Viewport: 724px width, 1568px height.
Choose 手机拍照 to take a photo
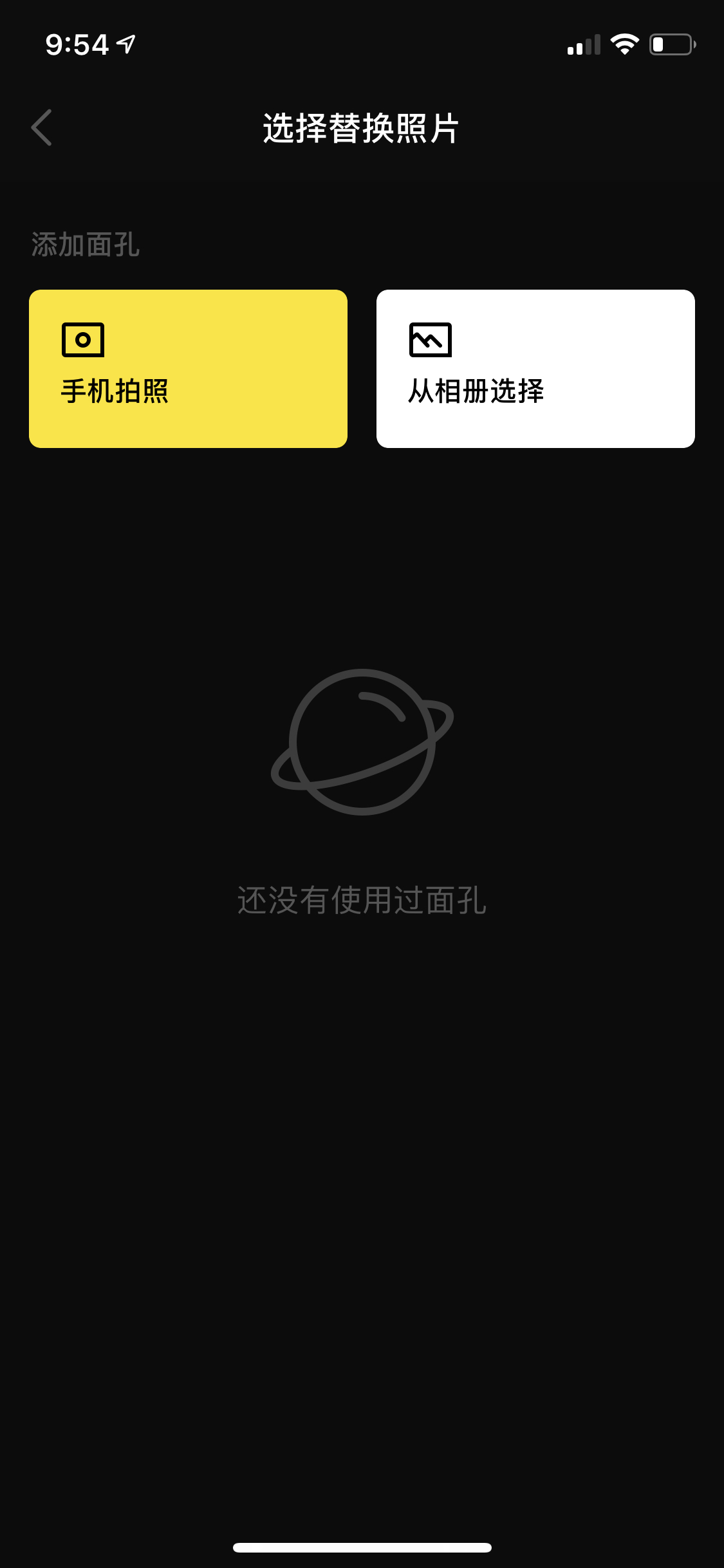(x=188, y=369)
